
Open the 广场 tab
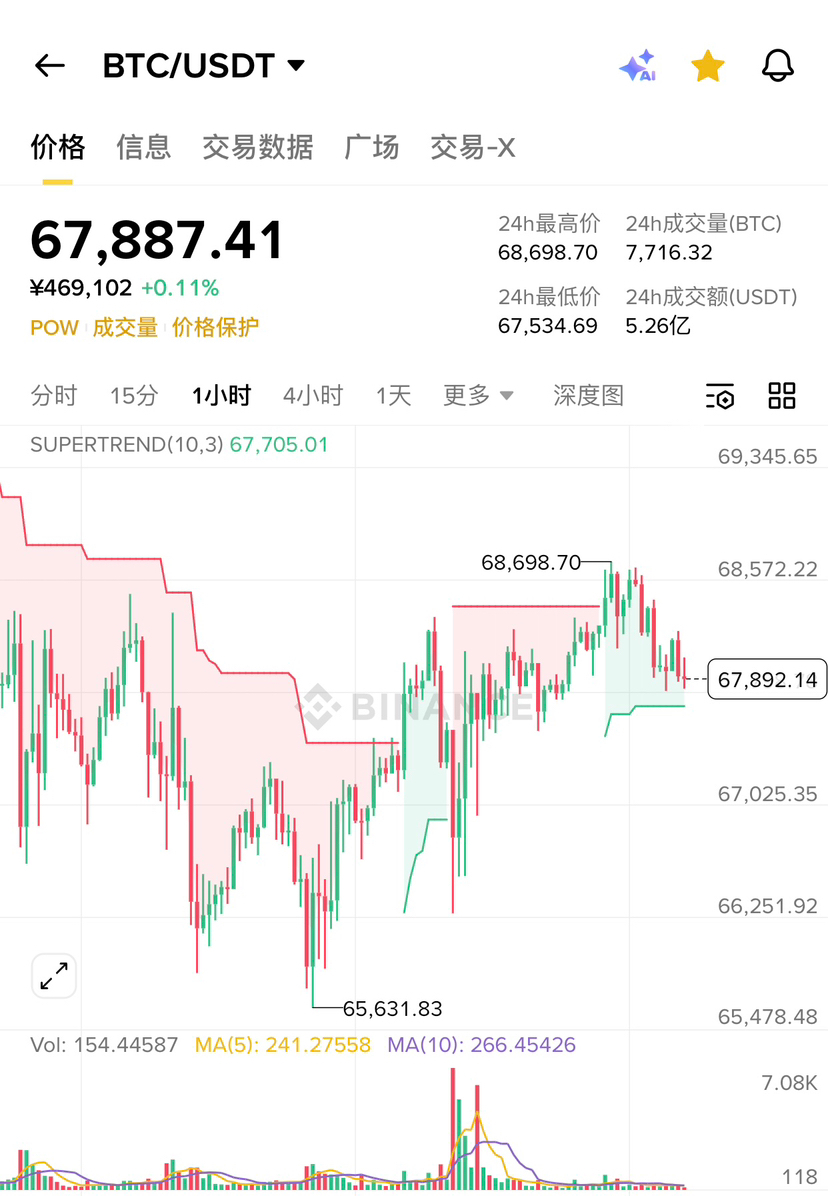[371, 147]
